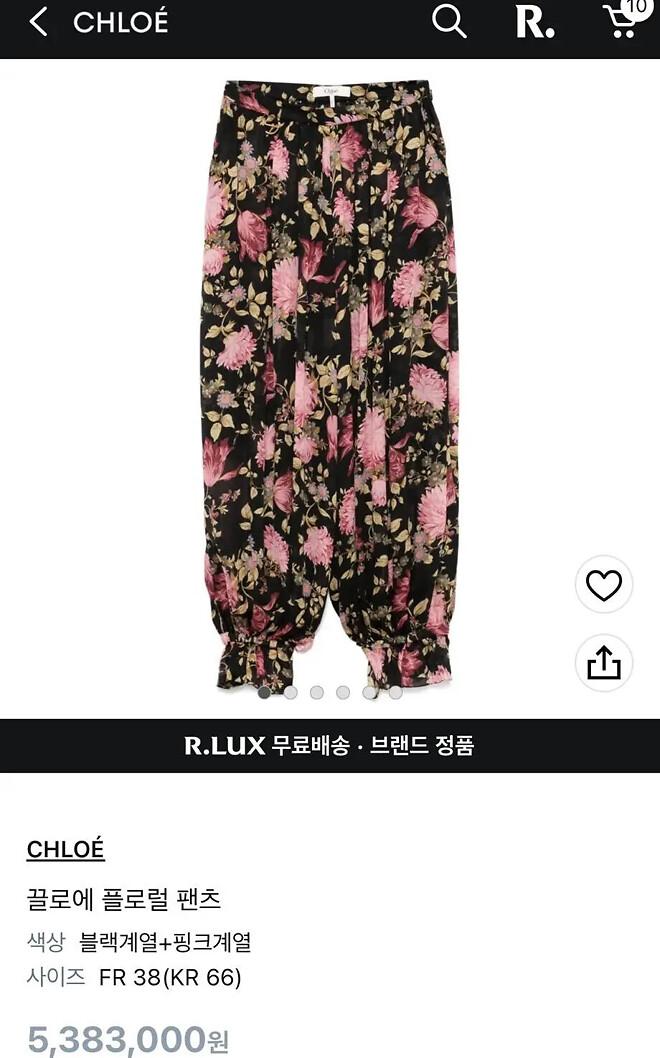Open the shopping cart
Viewport: 660px width, 1058px height.
pos(623,20)
